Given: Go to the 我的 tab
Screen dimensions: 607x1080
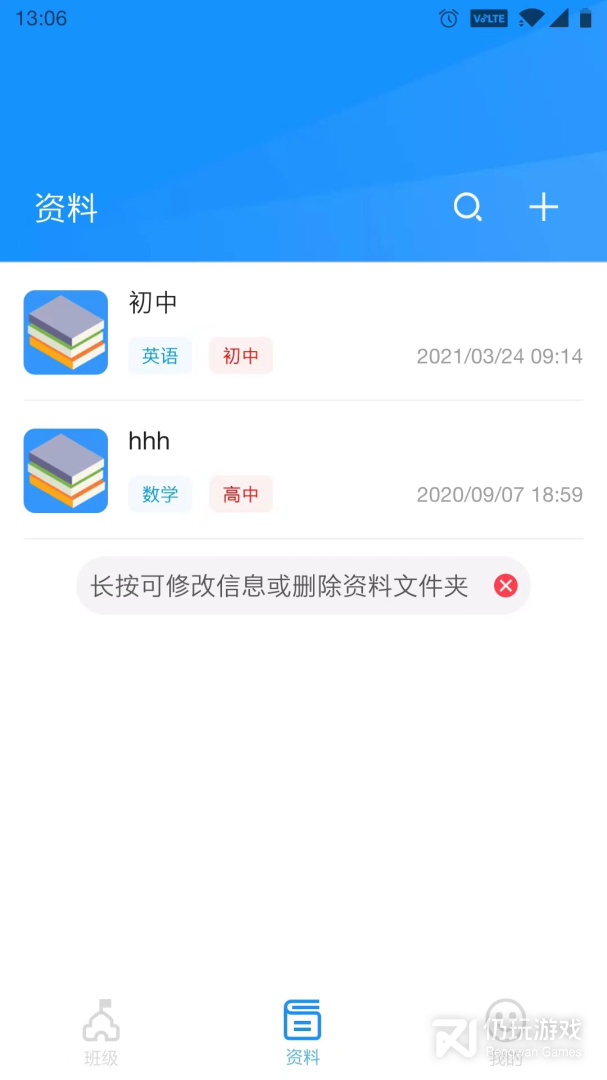Looking at the screenshot, I should click(x=505, y=1032).
